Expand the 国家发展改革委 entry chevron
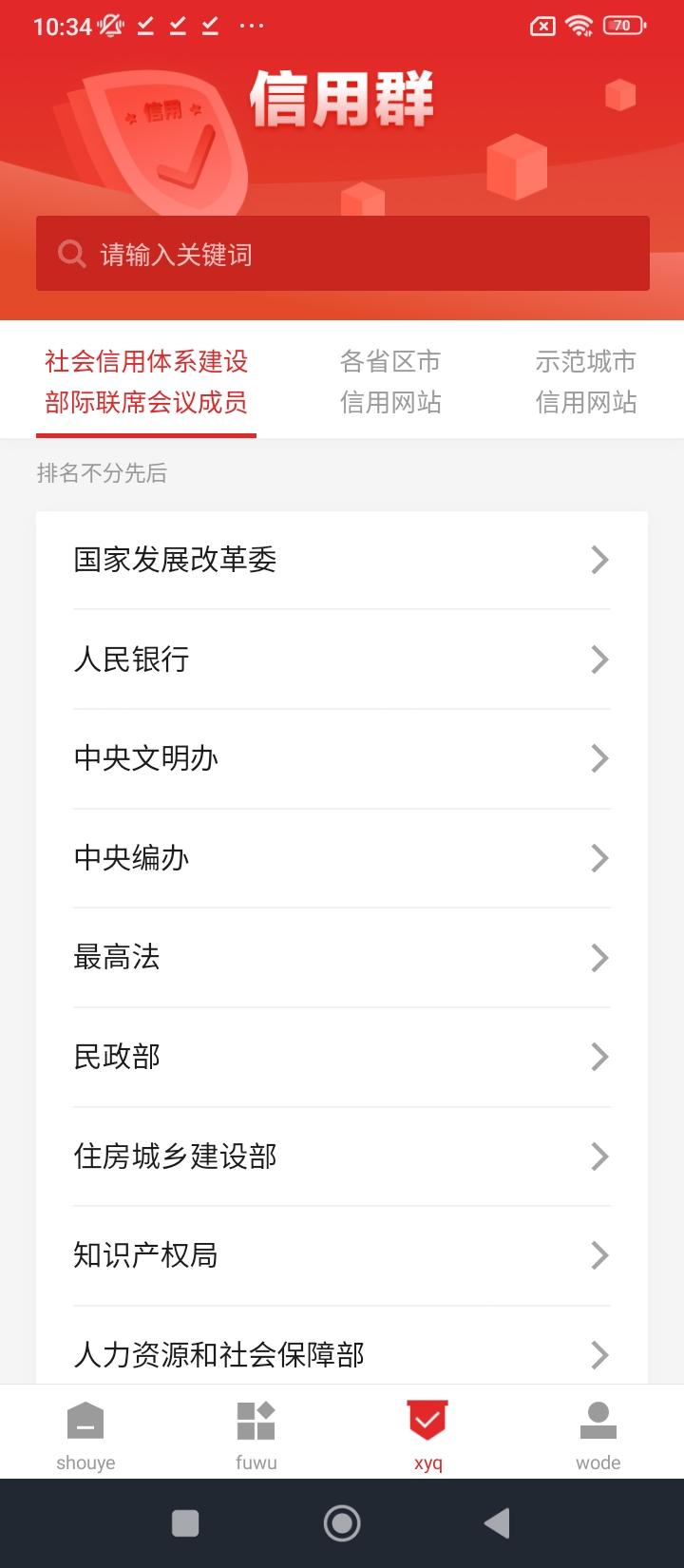 (x=599, y=560)
